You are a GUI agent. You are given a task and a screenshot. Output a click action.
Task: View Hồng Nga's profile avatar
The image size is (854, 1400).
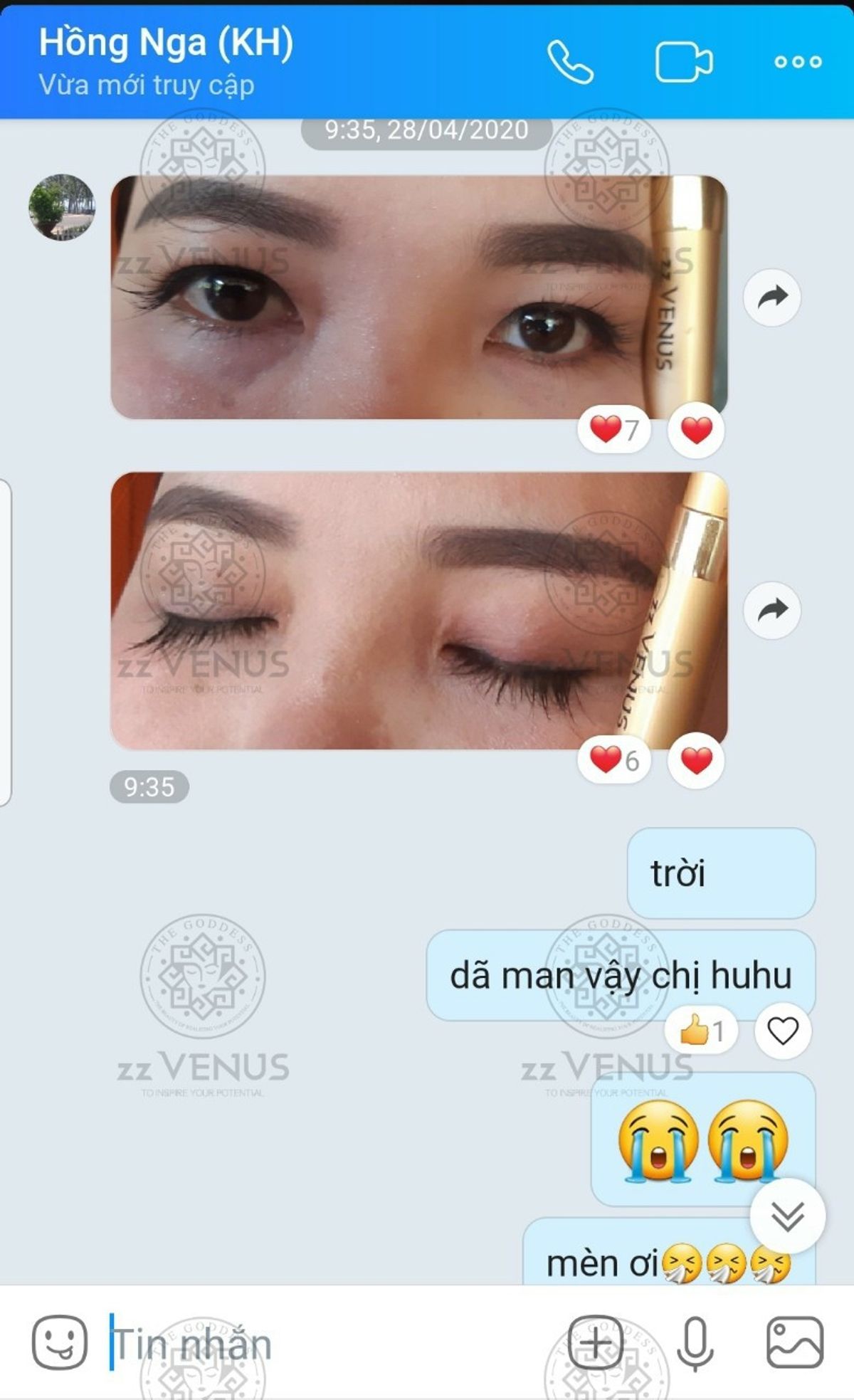(x=61, y=207)
